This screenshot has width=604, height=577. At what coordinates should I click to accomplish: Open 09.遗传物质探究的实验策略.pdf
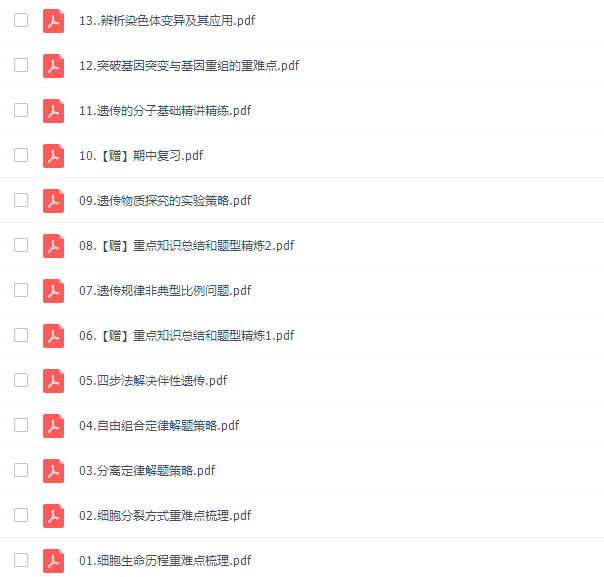click(165, 200)
